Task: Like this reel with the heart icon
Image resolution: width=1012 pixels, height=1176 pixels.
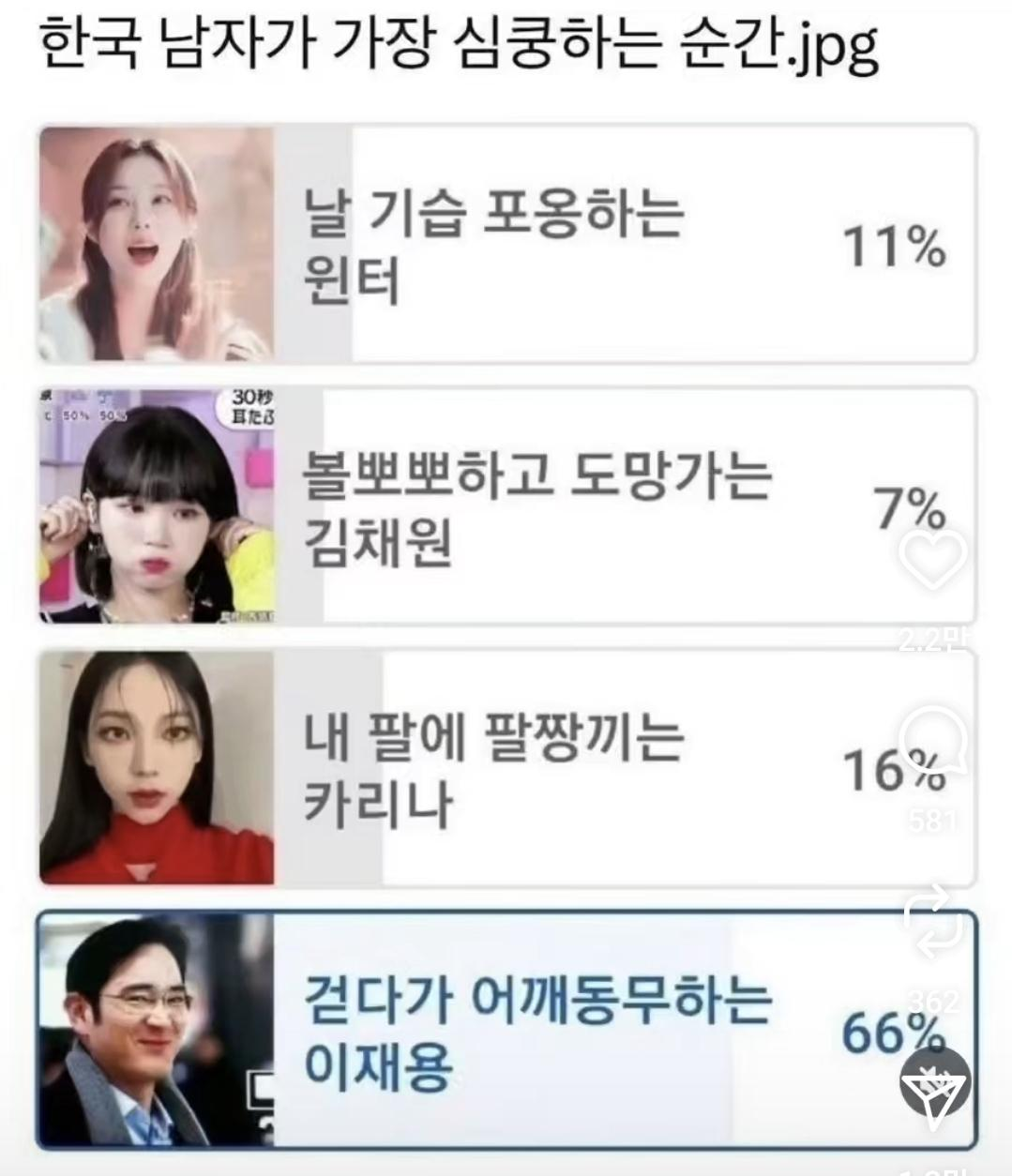Action: pyautogui.click(x=932, y=561)
